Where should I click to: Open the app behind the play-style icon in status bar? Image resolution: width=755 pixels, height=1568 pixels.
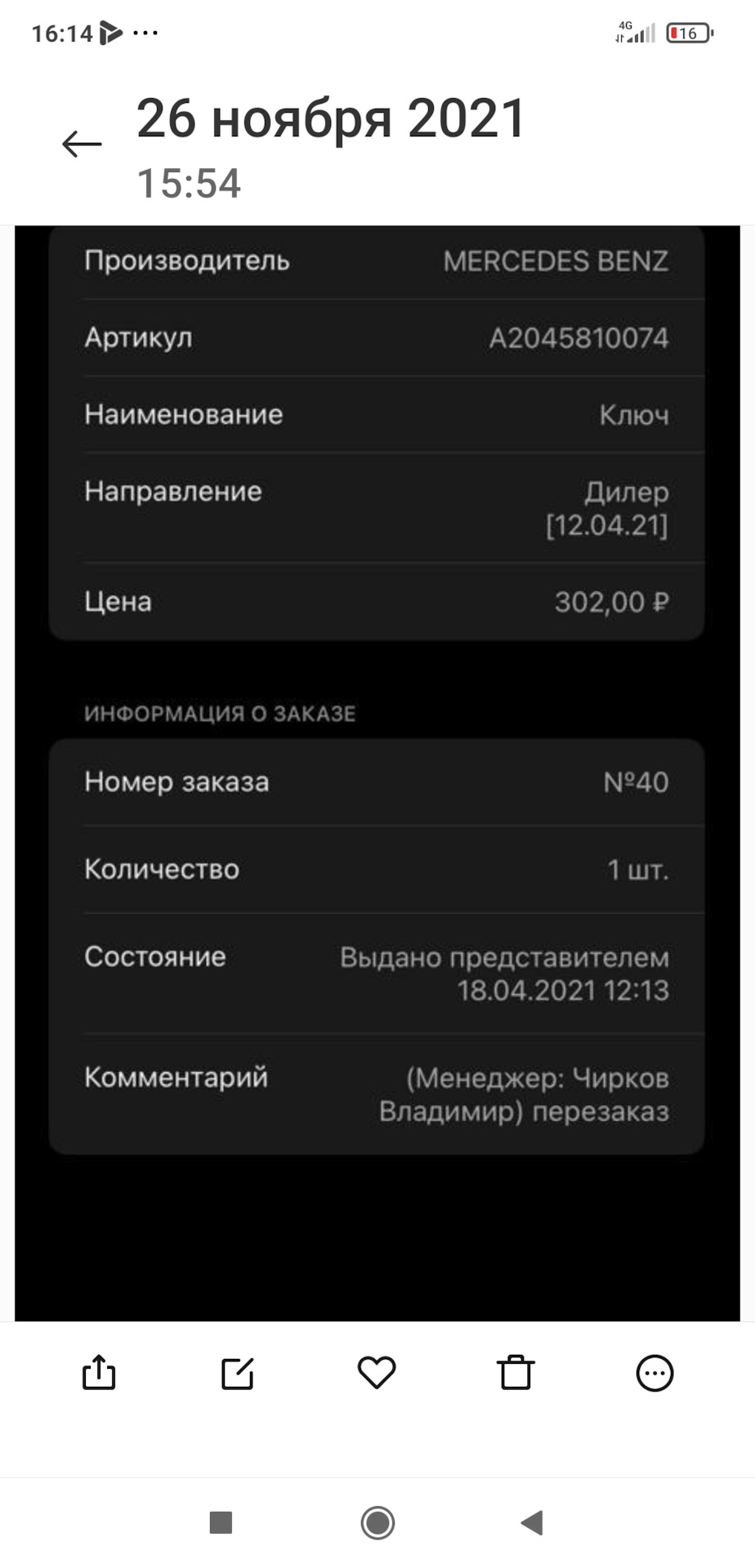[x=111, y=33]
